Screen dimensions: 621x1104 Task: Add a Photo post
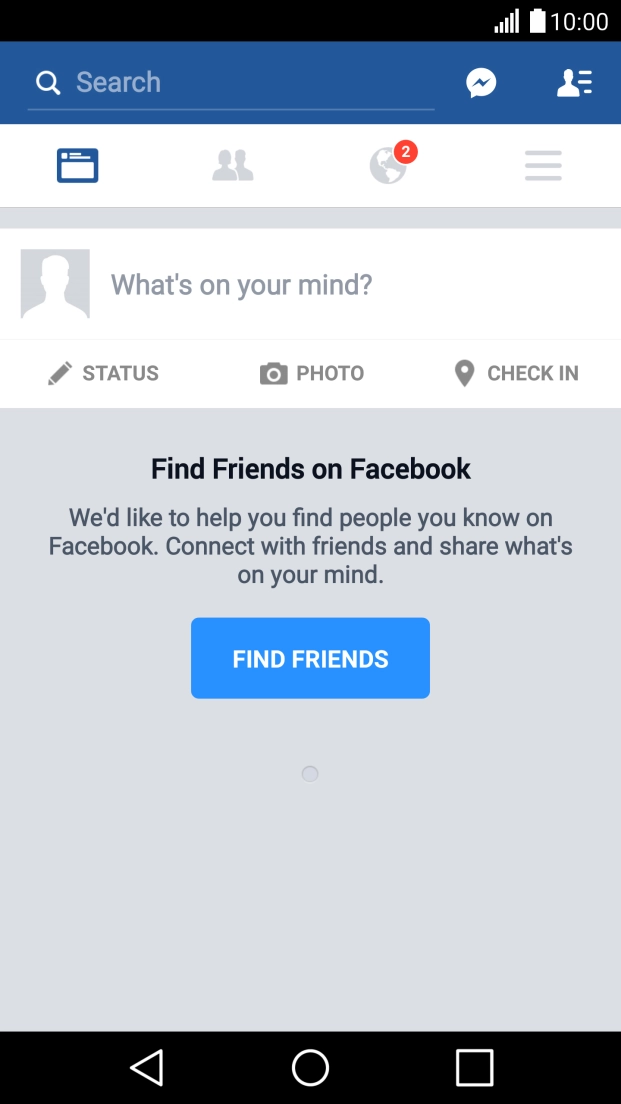(x=311, y=373)
